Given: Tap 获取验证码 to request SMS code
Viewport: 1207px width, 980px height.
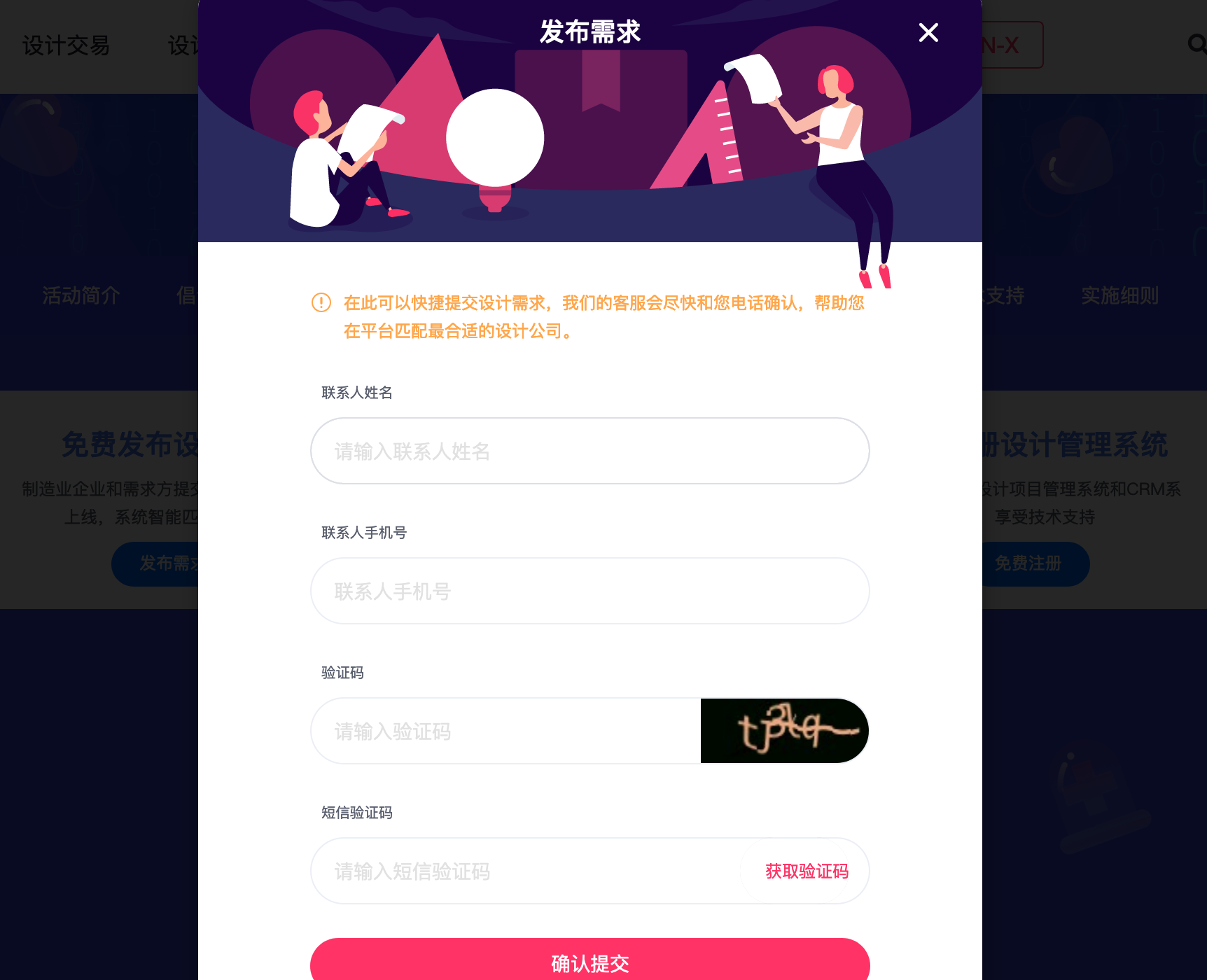Looking at the screenshot, I should click(x=807, y=871).
